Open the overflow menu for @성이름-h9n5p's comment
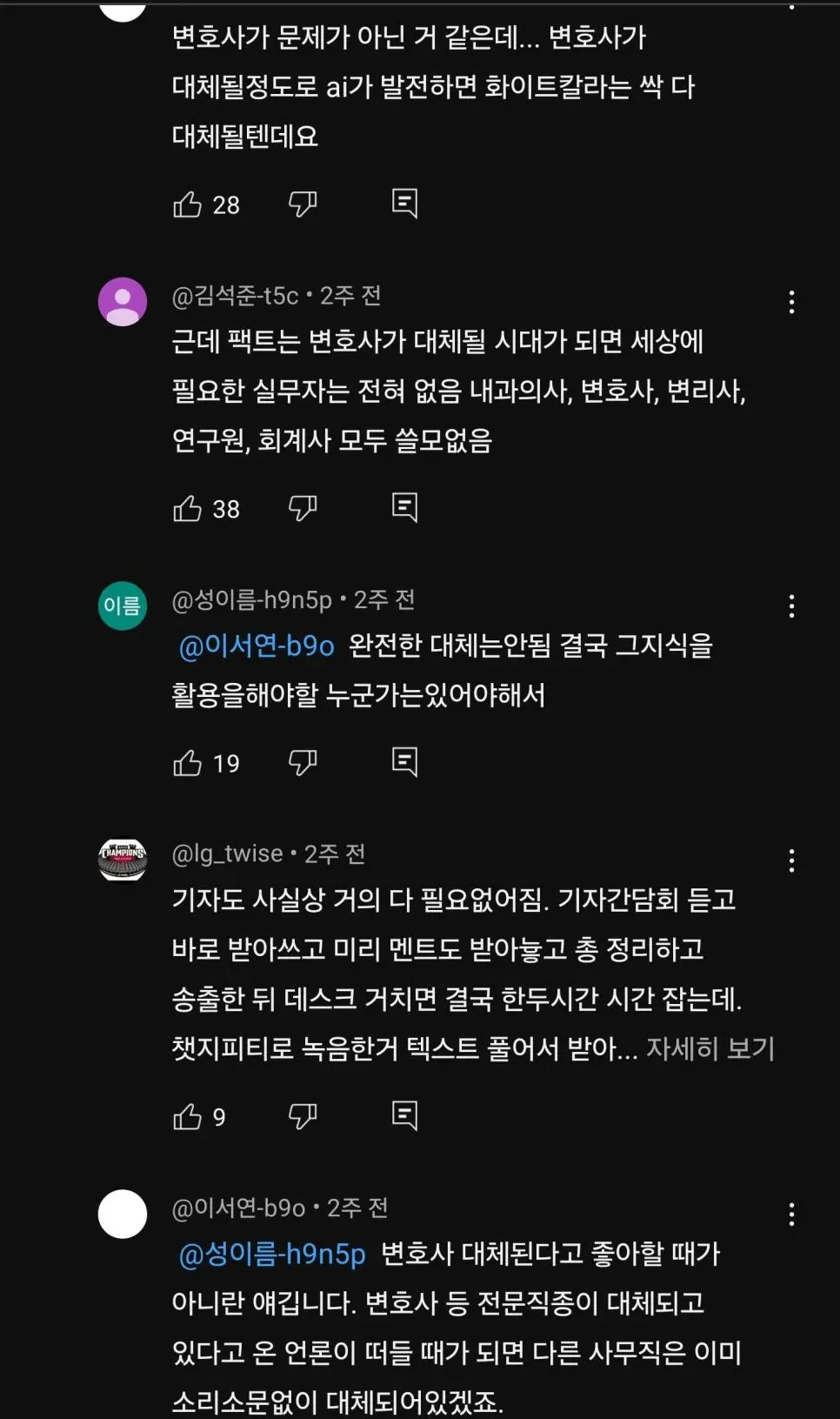Viewport: 840px width, 1419px height. point(790,606)
